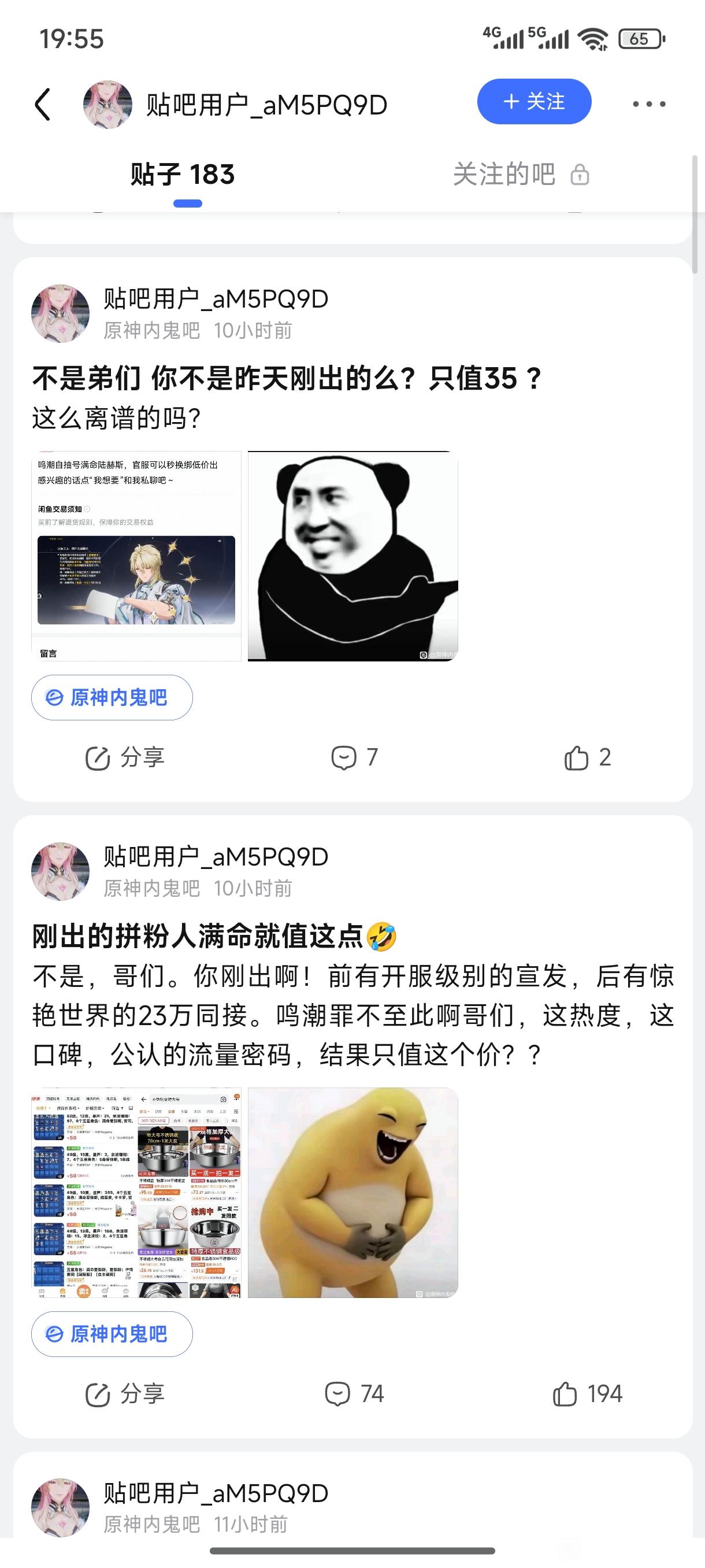The width and height of the screenshot is (705, 1568).
Task: View the panda meme image
Action: pos(353,556)
